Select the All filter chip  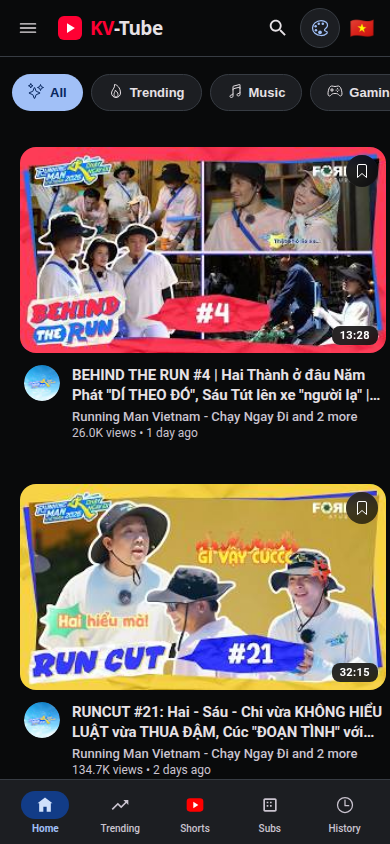click(x=47, y=93)
